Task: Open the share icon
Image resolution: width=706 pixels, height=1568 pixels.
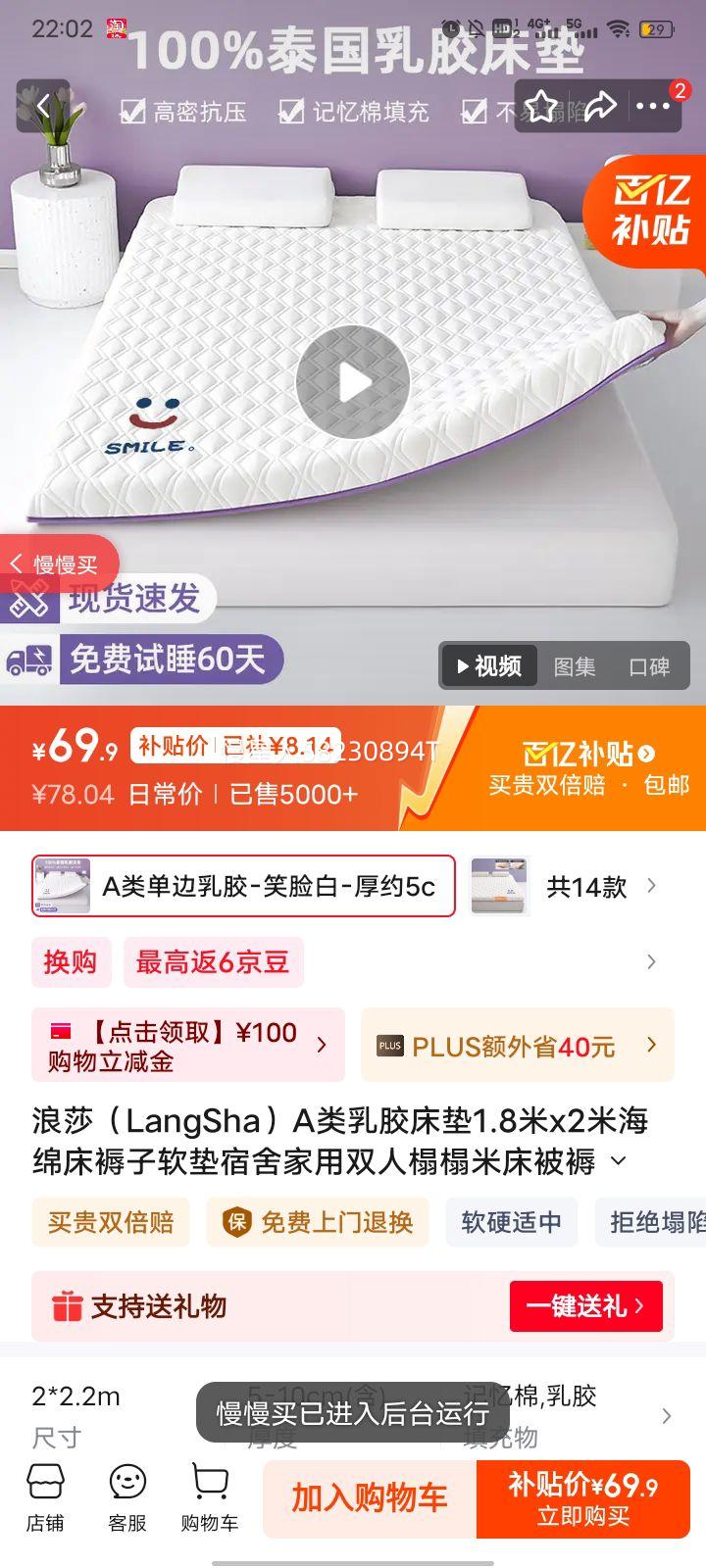Action: click(600, 108)
